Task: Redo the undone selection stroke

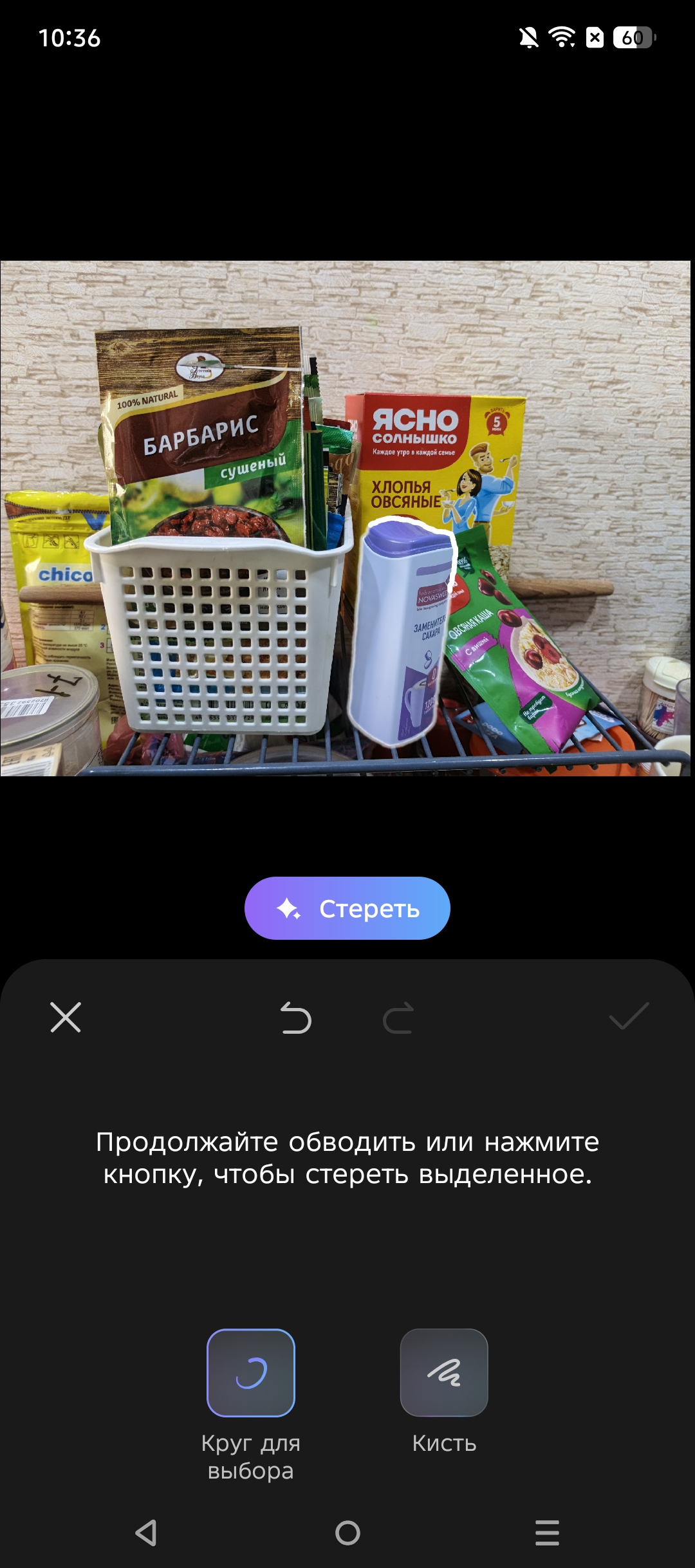Action: coord(398,1018)
